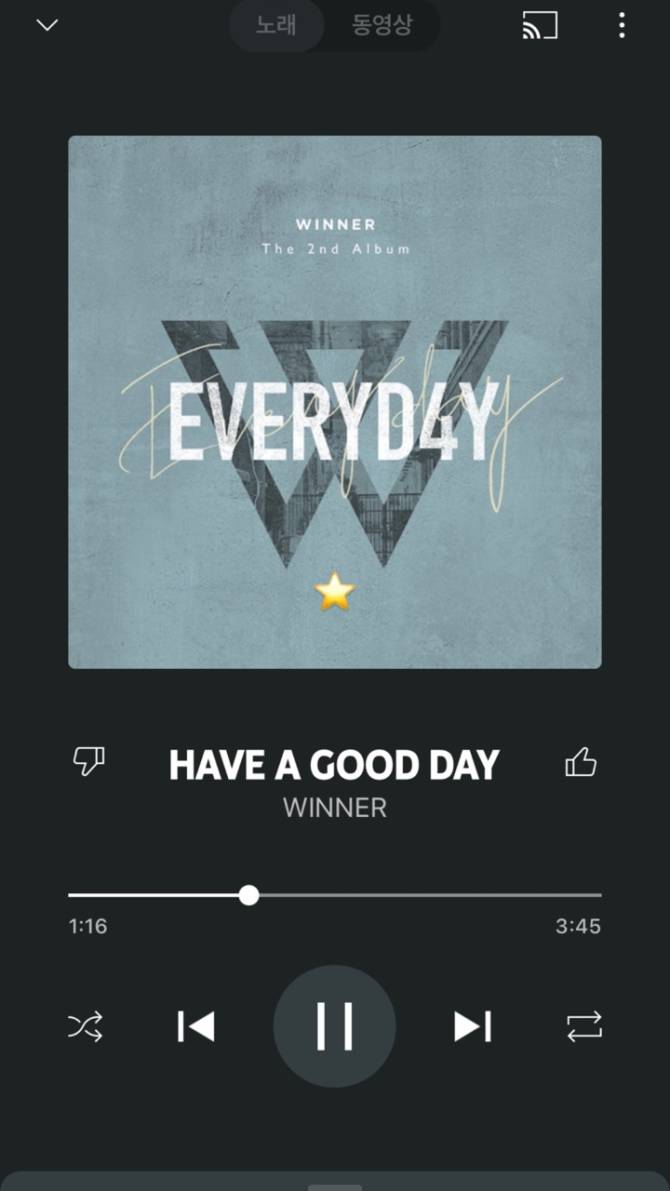Screen dimensions: 670x1191
Task: Dislike HAVE A GOOD DAY
Action: pos(89,762)
